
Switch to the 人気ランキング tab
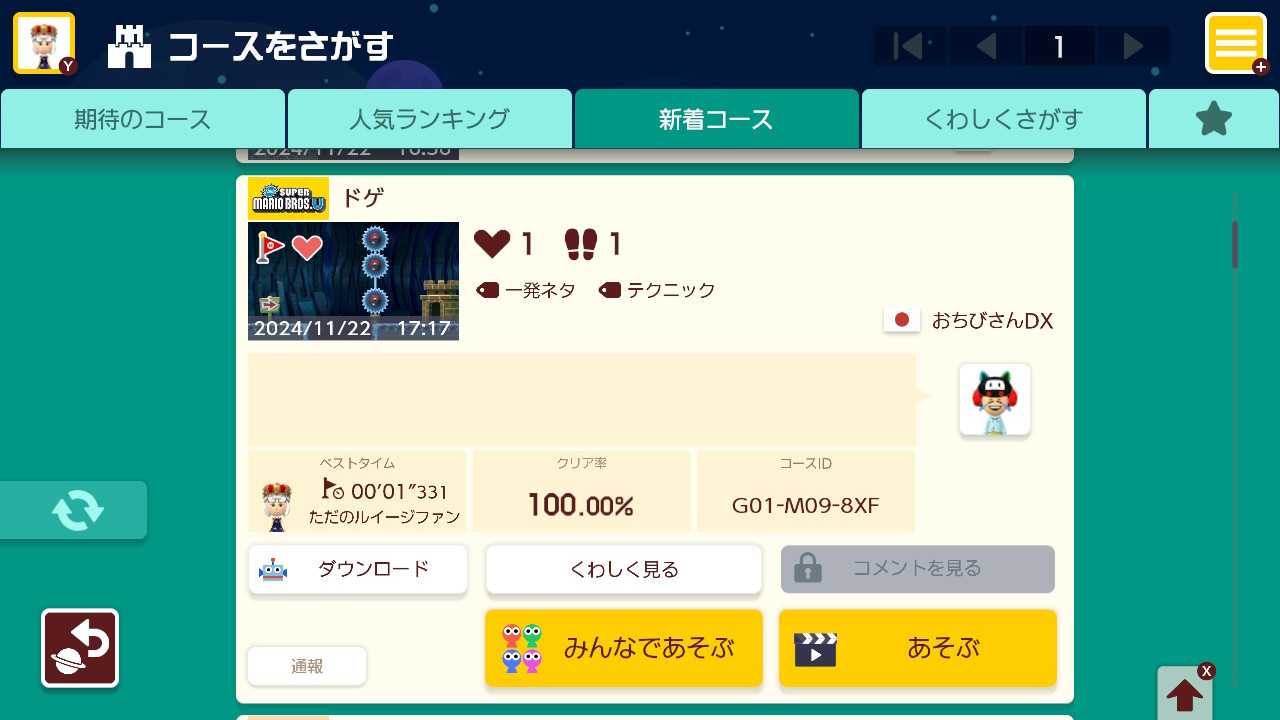[429, 120]
